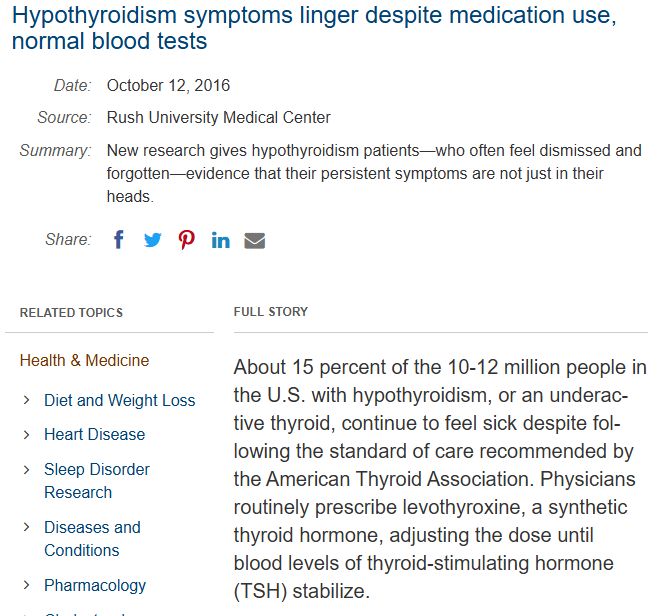Pin this article on Pinterest
657x616 pixels.
point(186,240)
